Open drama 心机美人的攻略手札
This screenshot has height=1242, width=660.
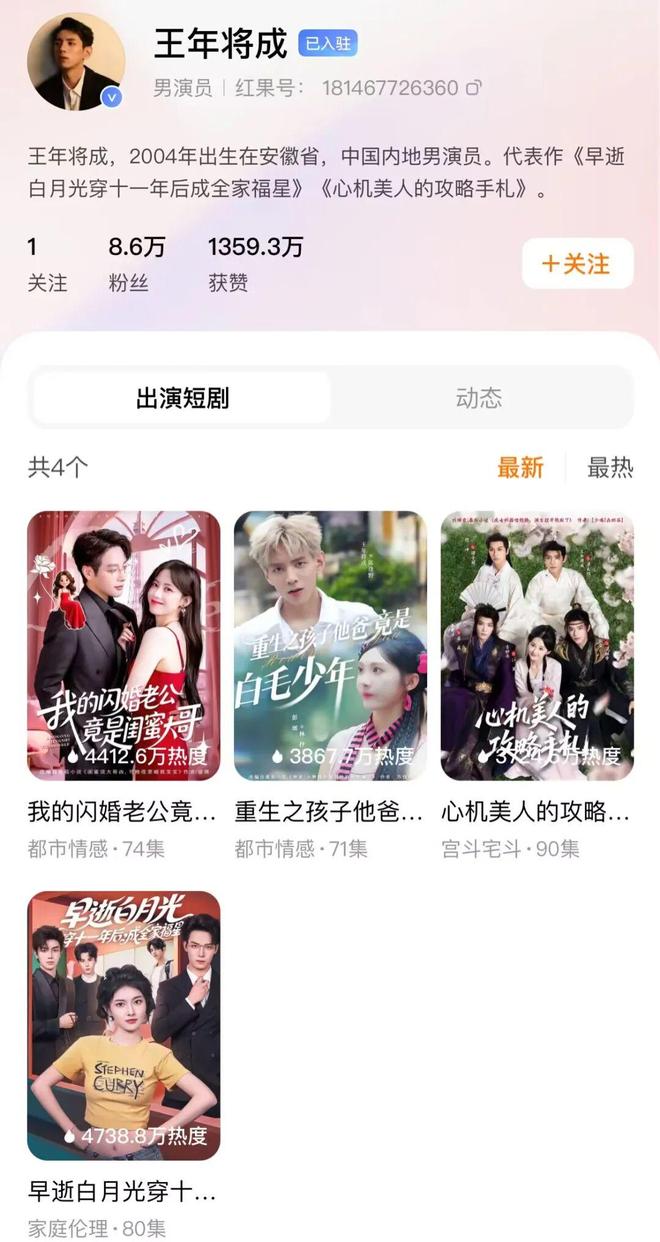pyautogui.click(x=537, y=646)
